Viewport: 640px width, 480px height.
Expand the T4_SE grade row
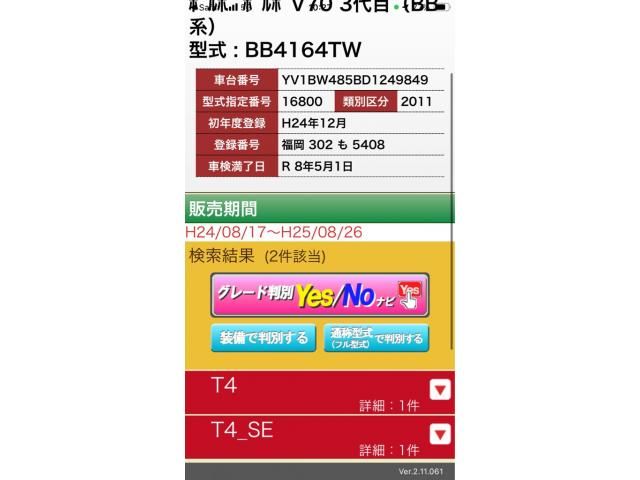439,434
